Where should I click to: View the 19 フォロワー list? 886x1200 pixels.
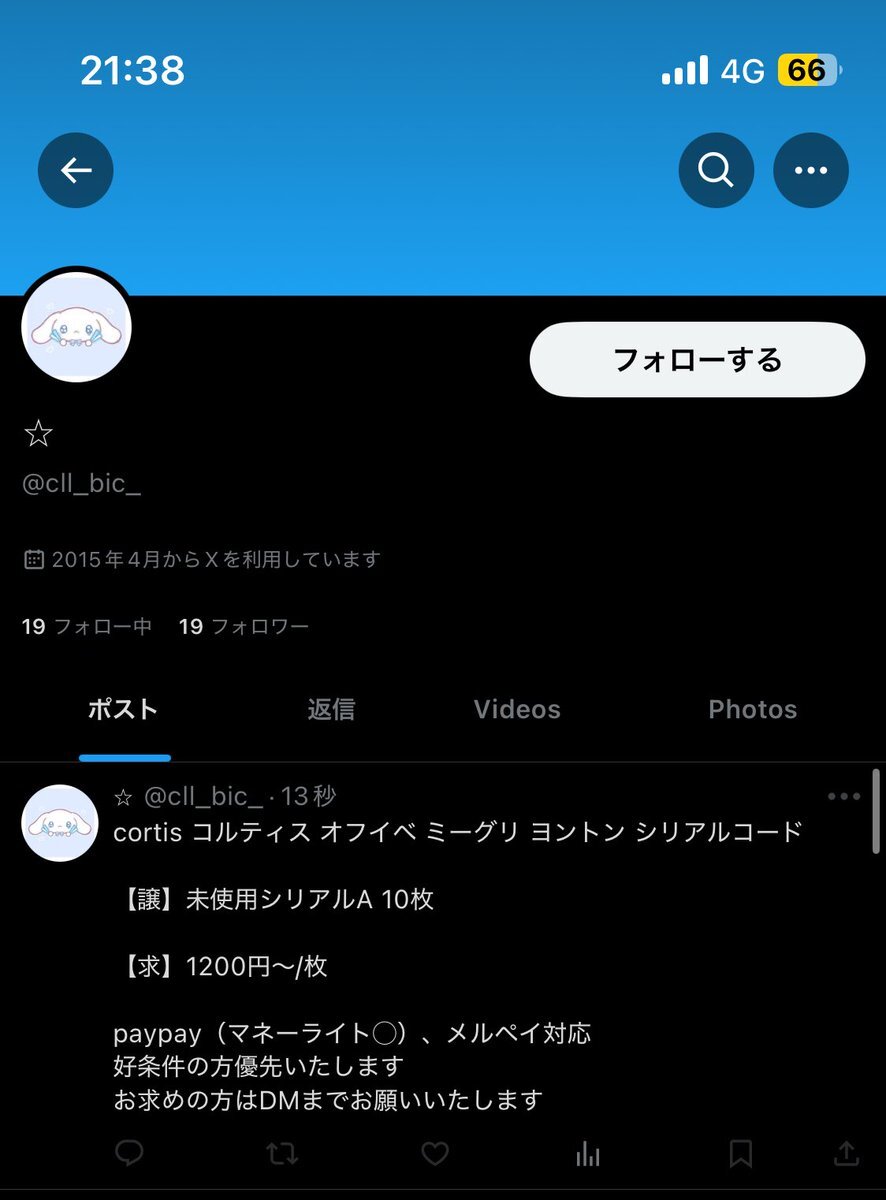click(x=243, y=627)
